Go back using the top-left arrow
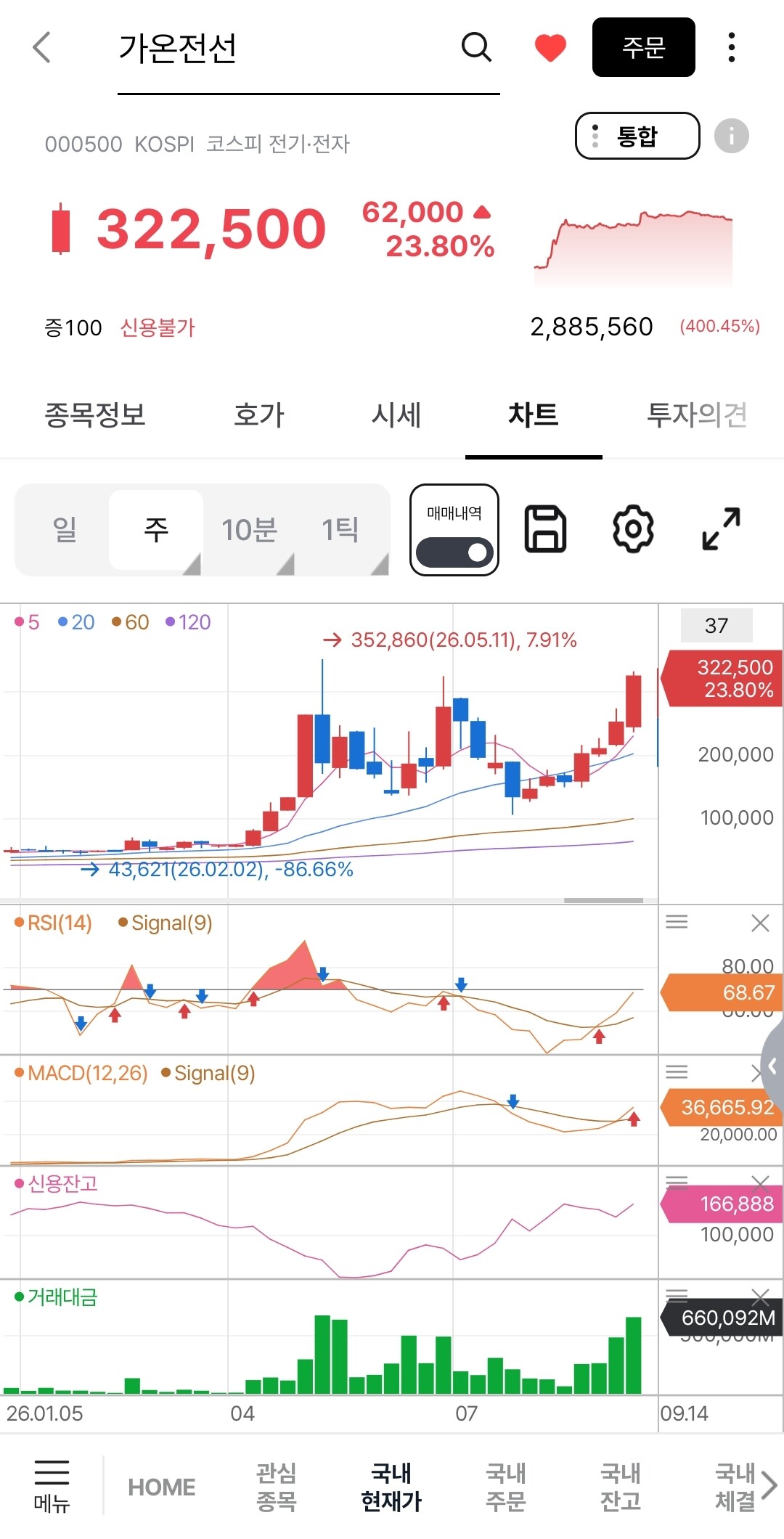 (x=42, y=47)
